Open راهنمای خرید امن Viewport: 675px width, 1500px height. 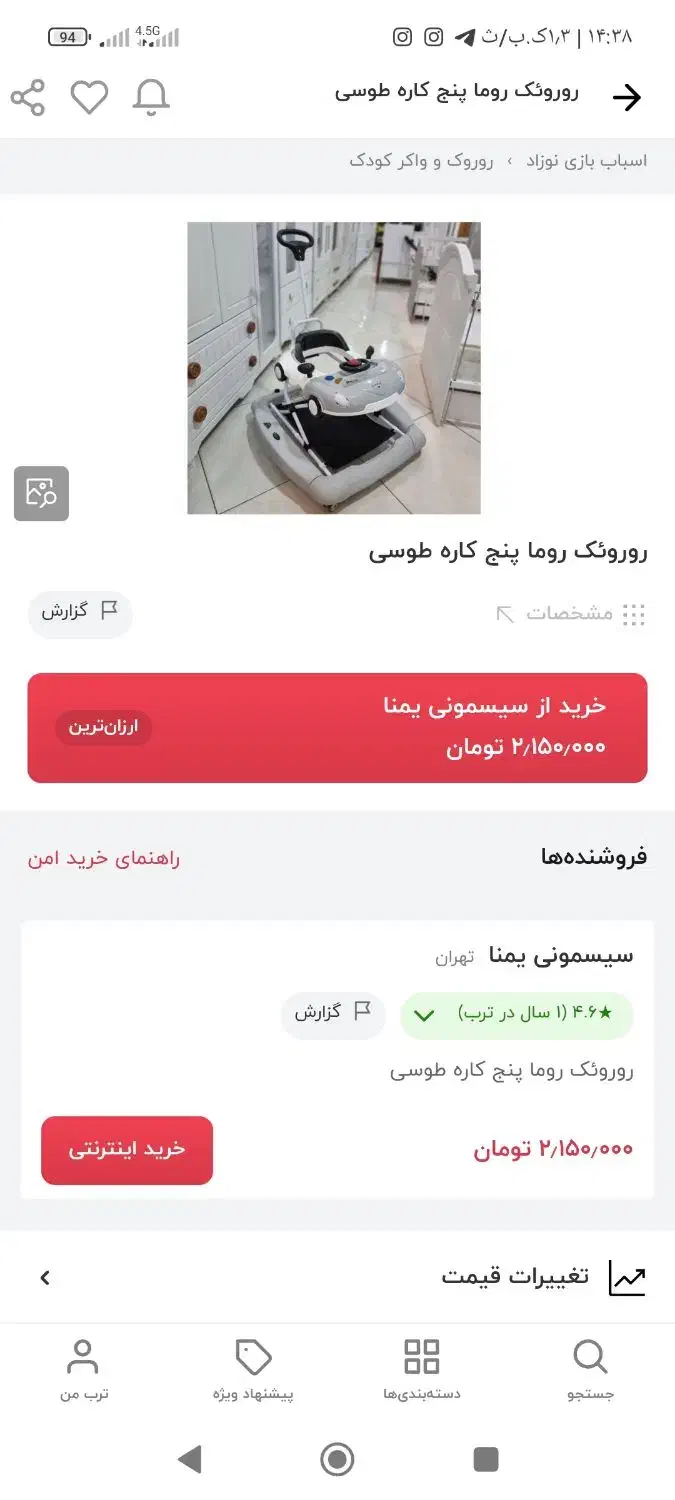[x=104, y=858]
